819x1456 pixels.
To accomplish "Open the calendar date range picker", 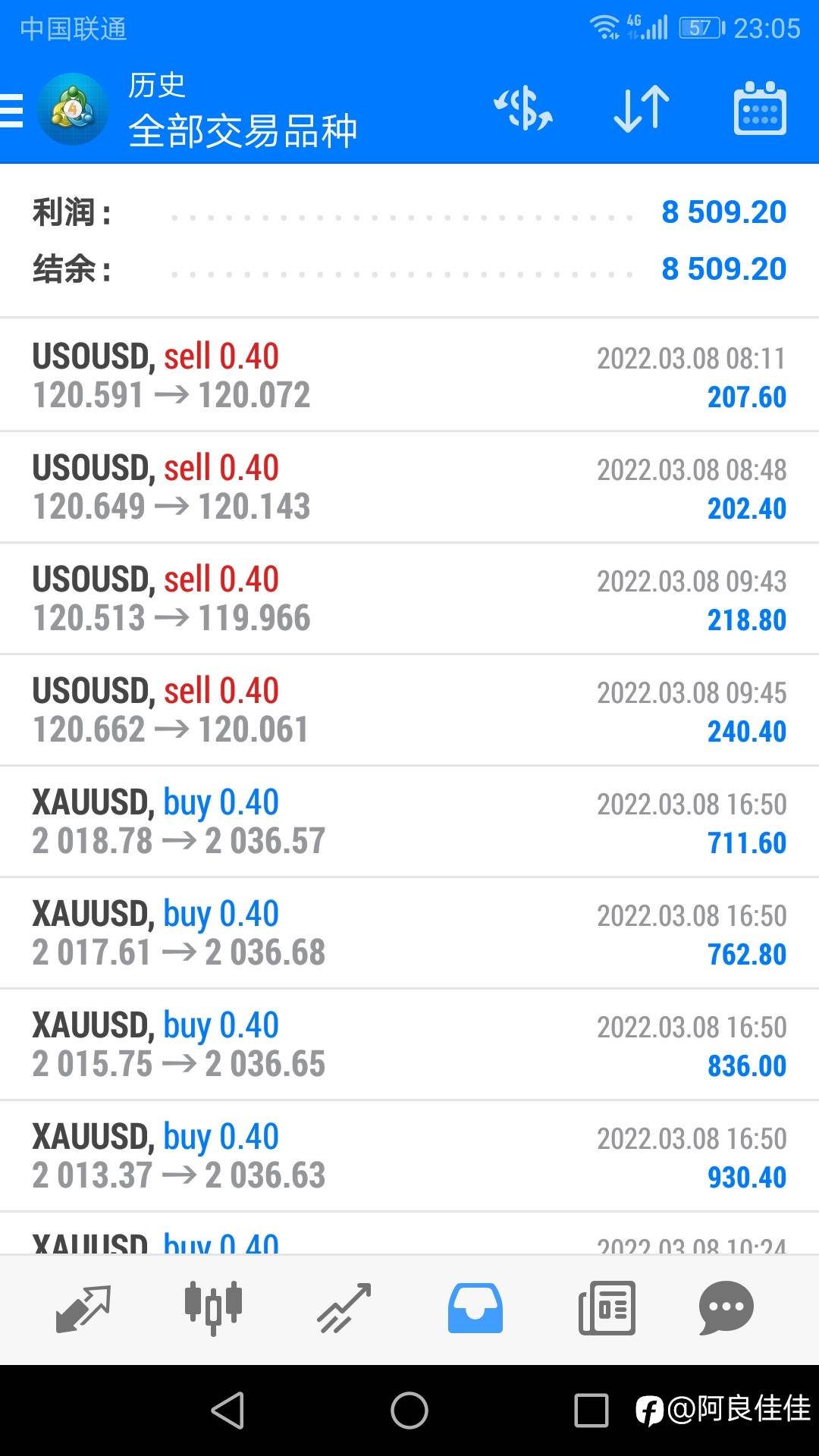I will click(760, 108).
